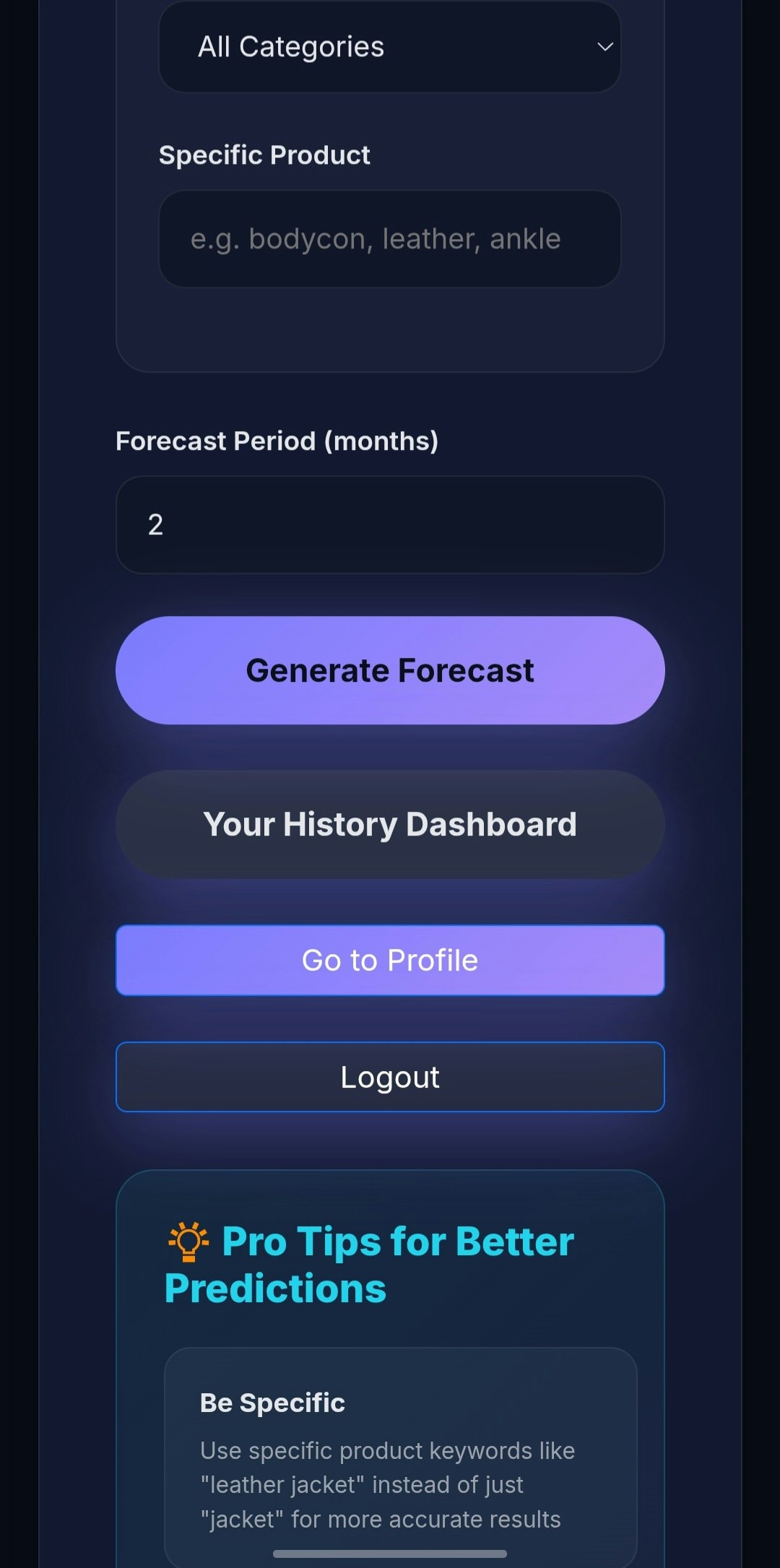The image size is (780, 1568).
Task: Open the All Categories dropdown
Action: pos(390,47)
